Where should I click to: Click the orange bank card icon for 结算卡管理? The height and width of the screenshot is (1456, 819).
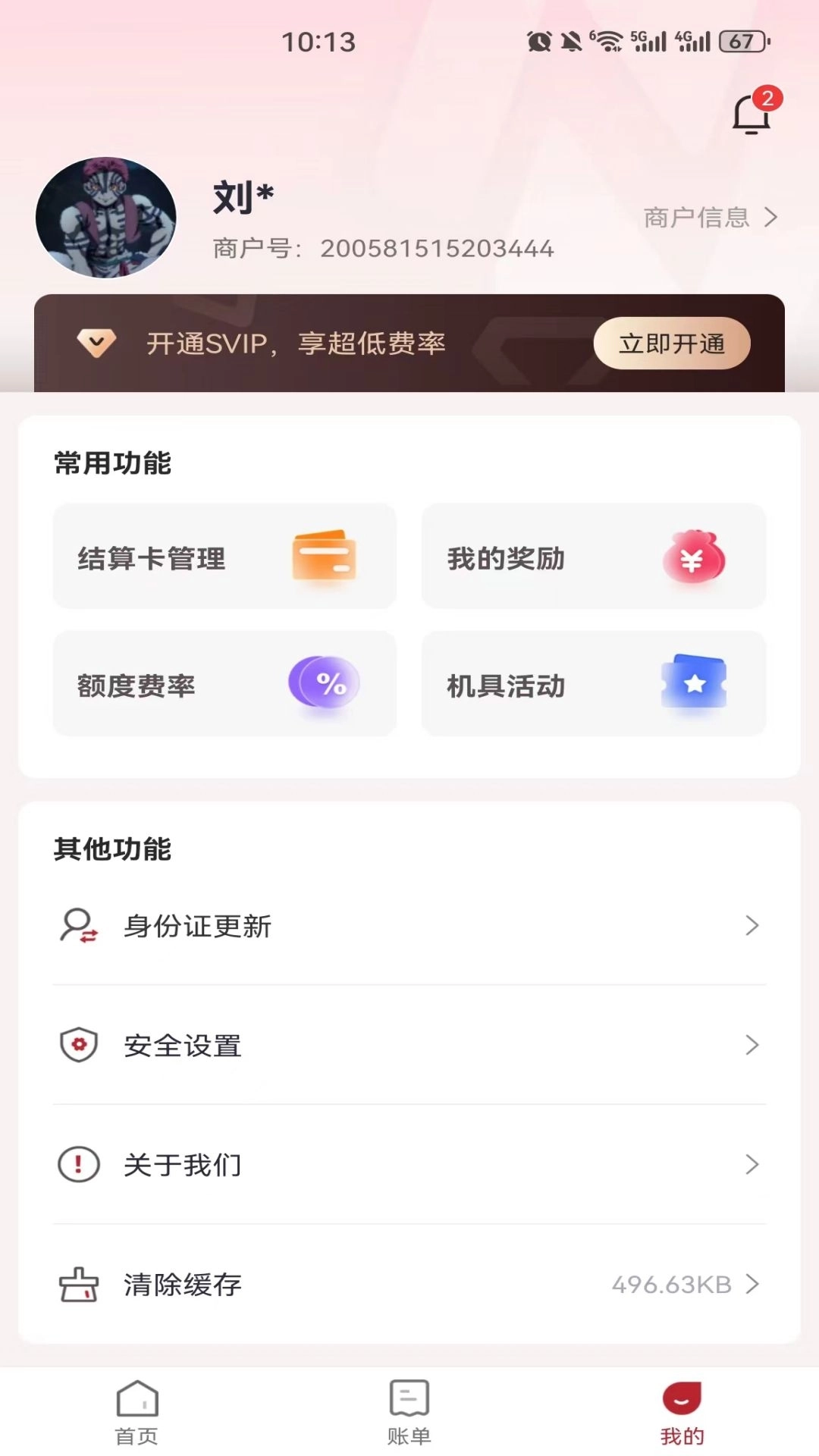click(x=323, y=557)
